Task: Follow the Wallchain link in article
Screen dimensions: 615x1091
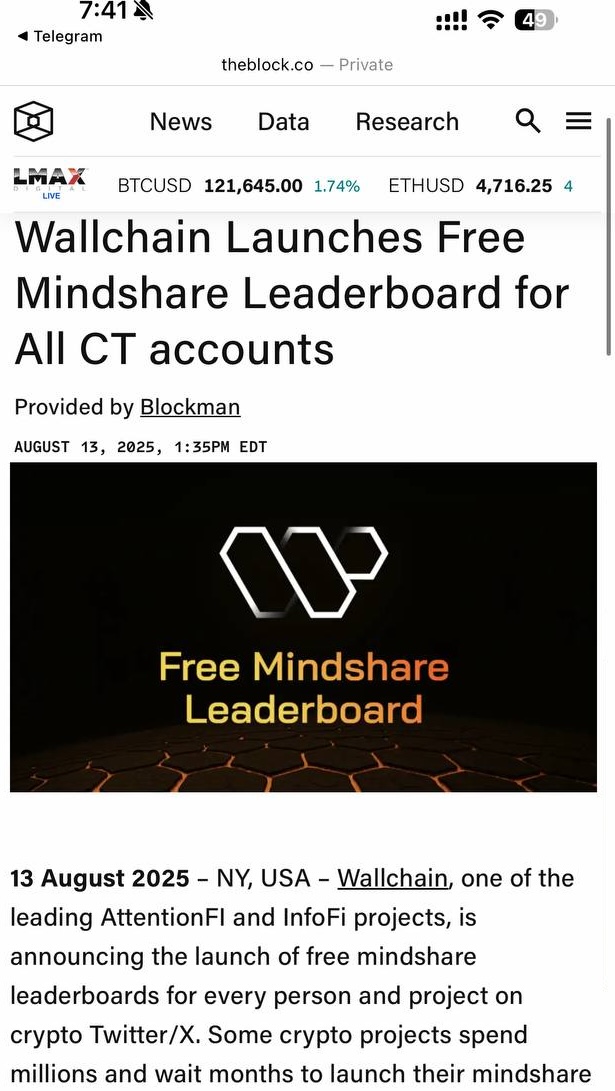Action: 392,878
